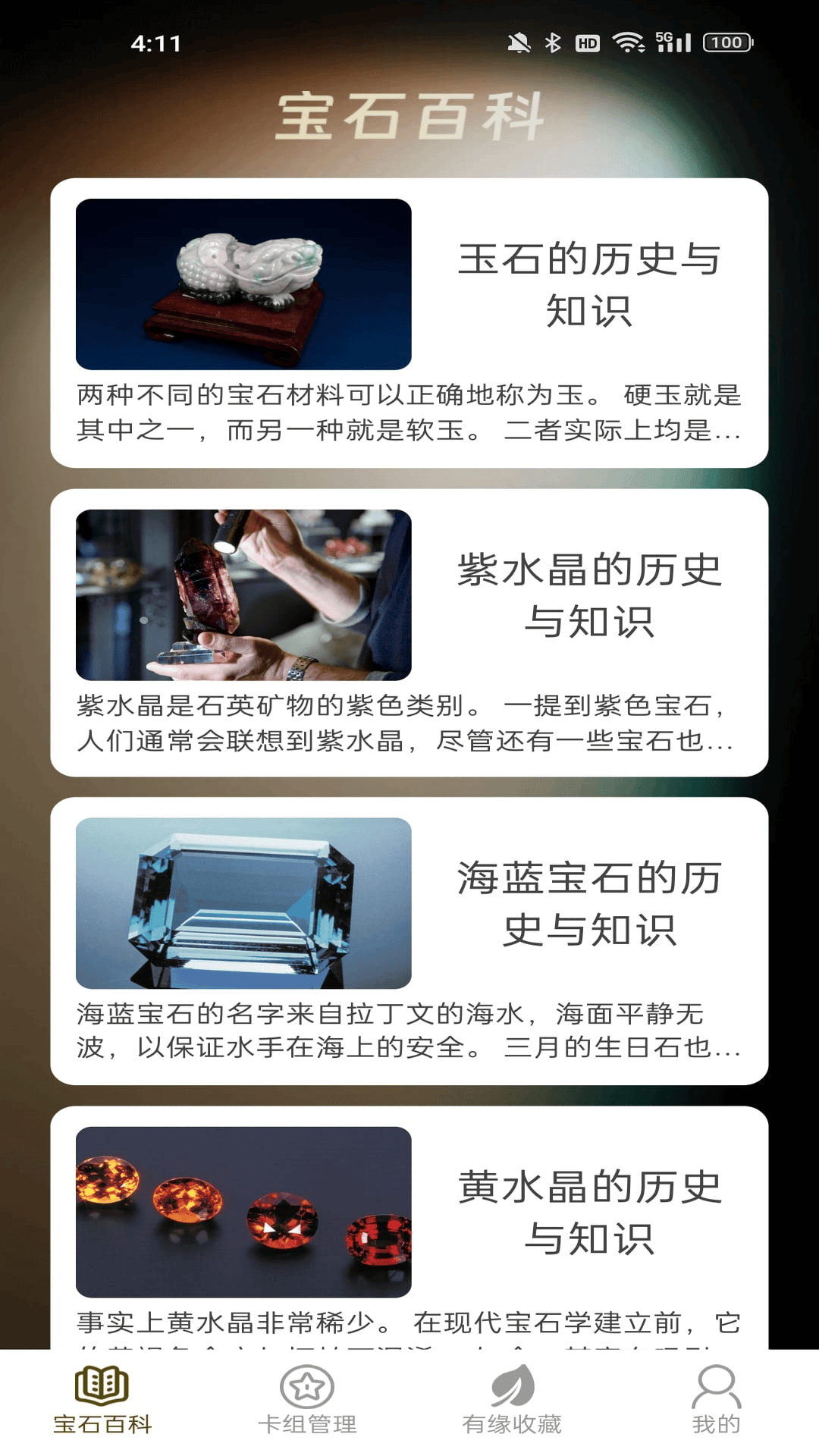
Task: Select the 宝石百科 book icon in bottom bar
Action: 102,1399
